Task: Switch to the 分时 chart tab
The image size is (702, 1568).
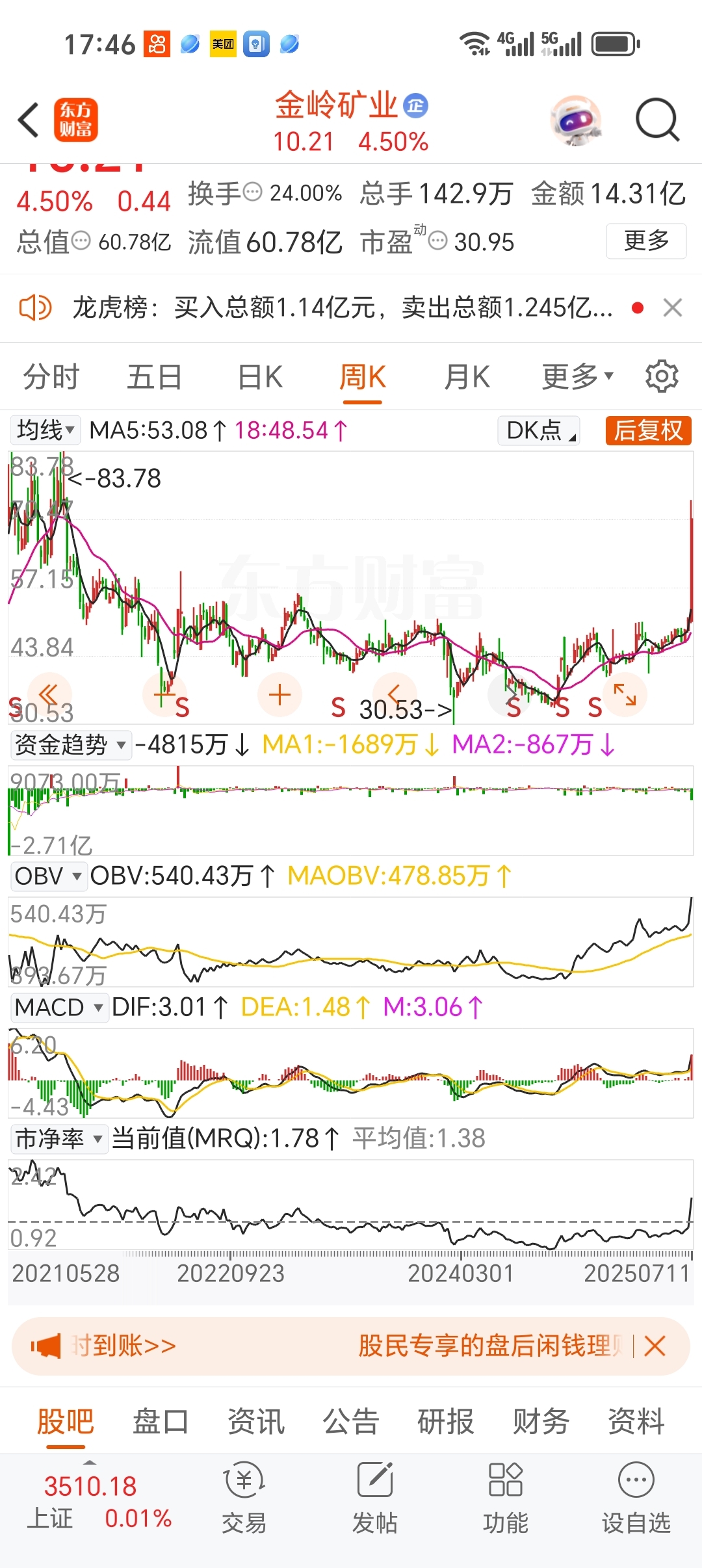Action: (x=51, y=377)
